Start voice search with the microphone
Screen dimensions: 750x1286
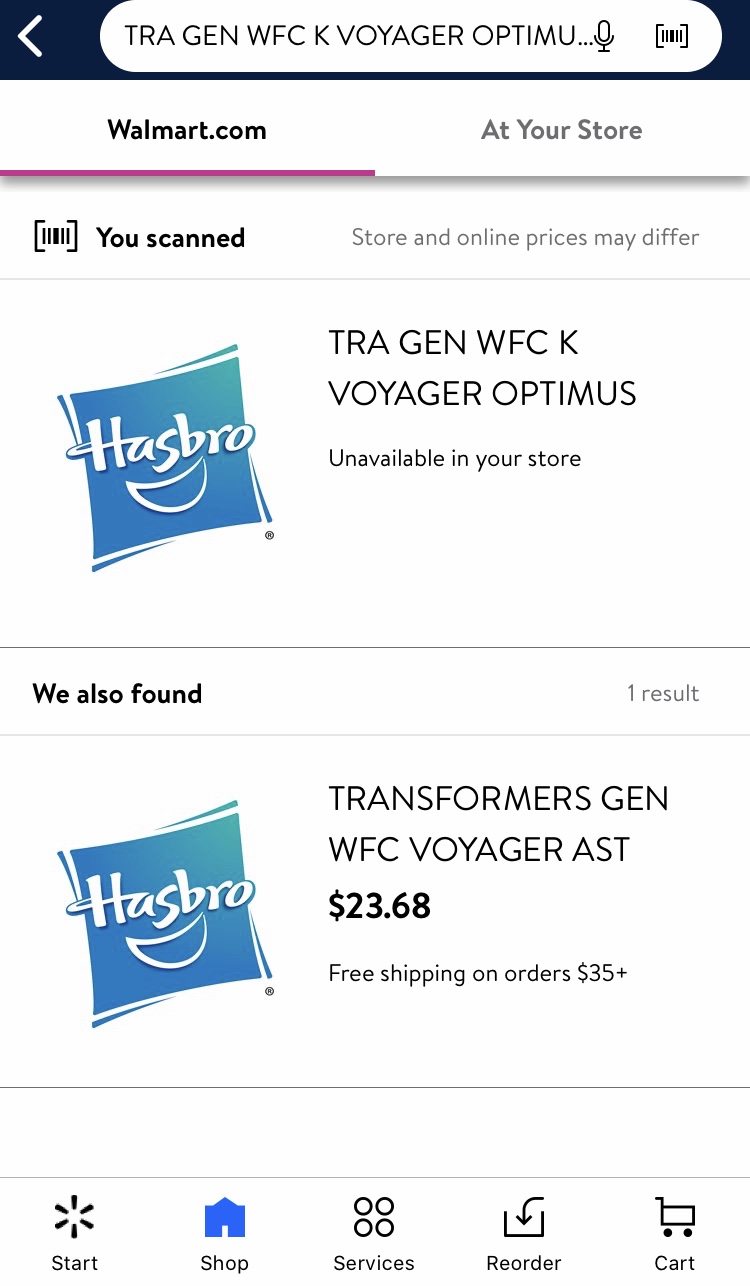pyautogui.click(x=604, y=37)
